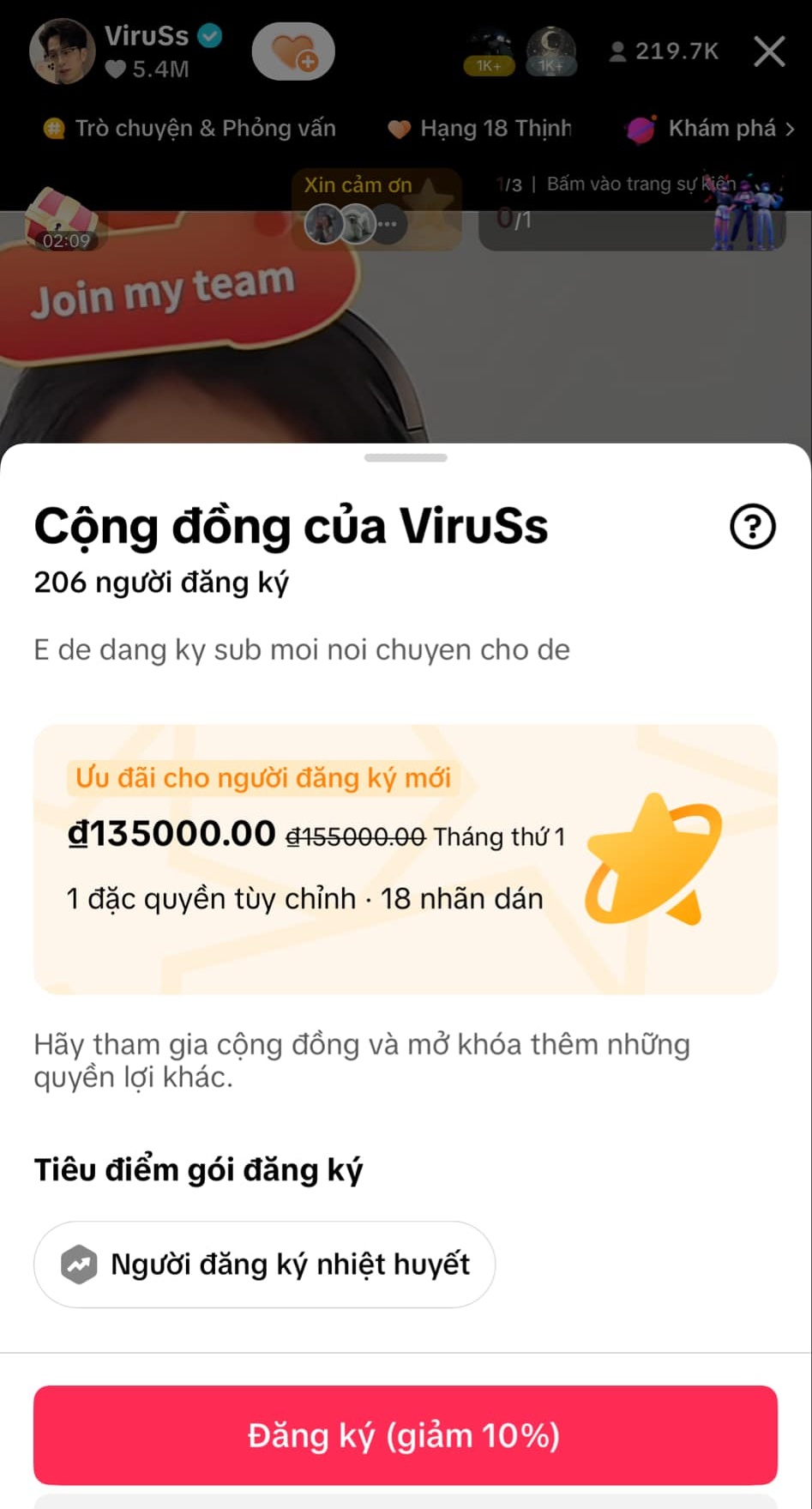Open the Bấm vào trang sự kiện banner
The image size is (812, 1509).
632,210
